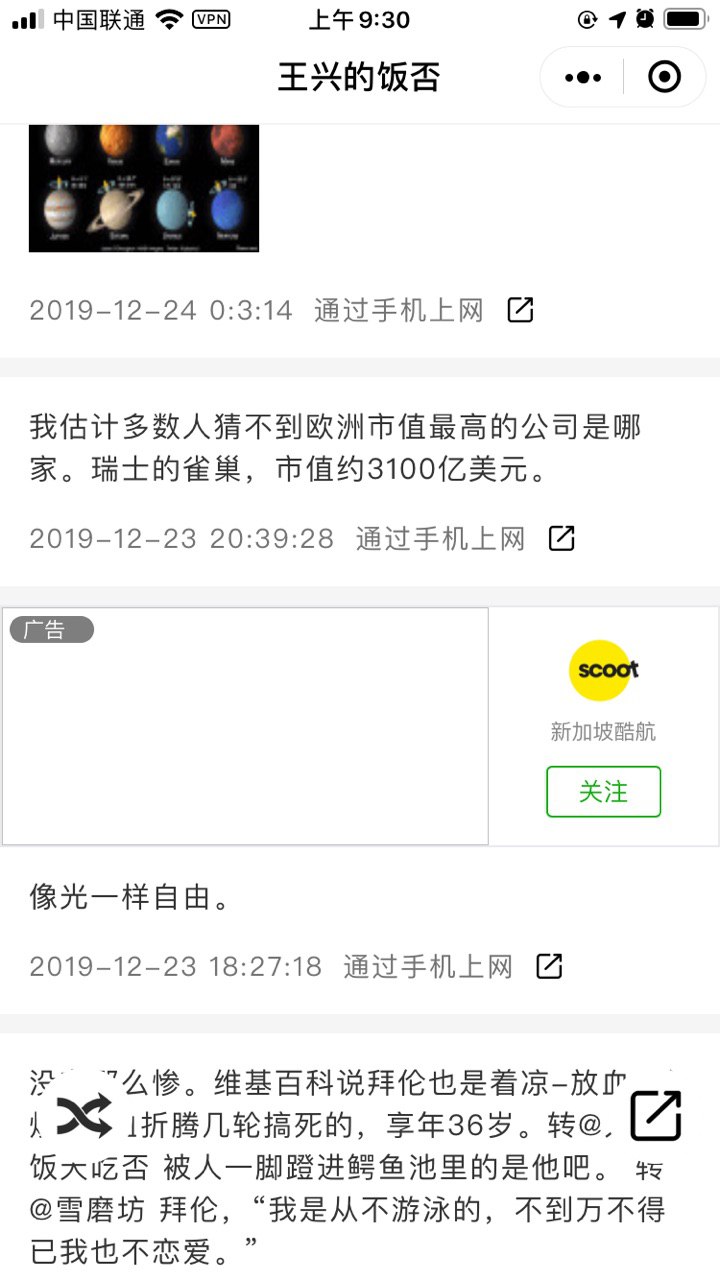This screenshot has width=720, height=1280.
Task: Open the Scoot advertisement banner
Action: (245, 726)
